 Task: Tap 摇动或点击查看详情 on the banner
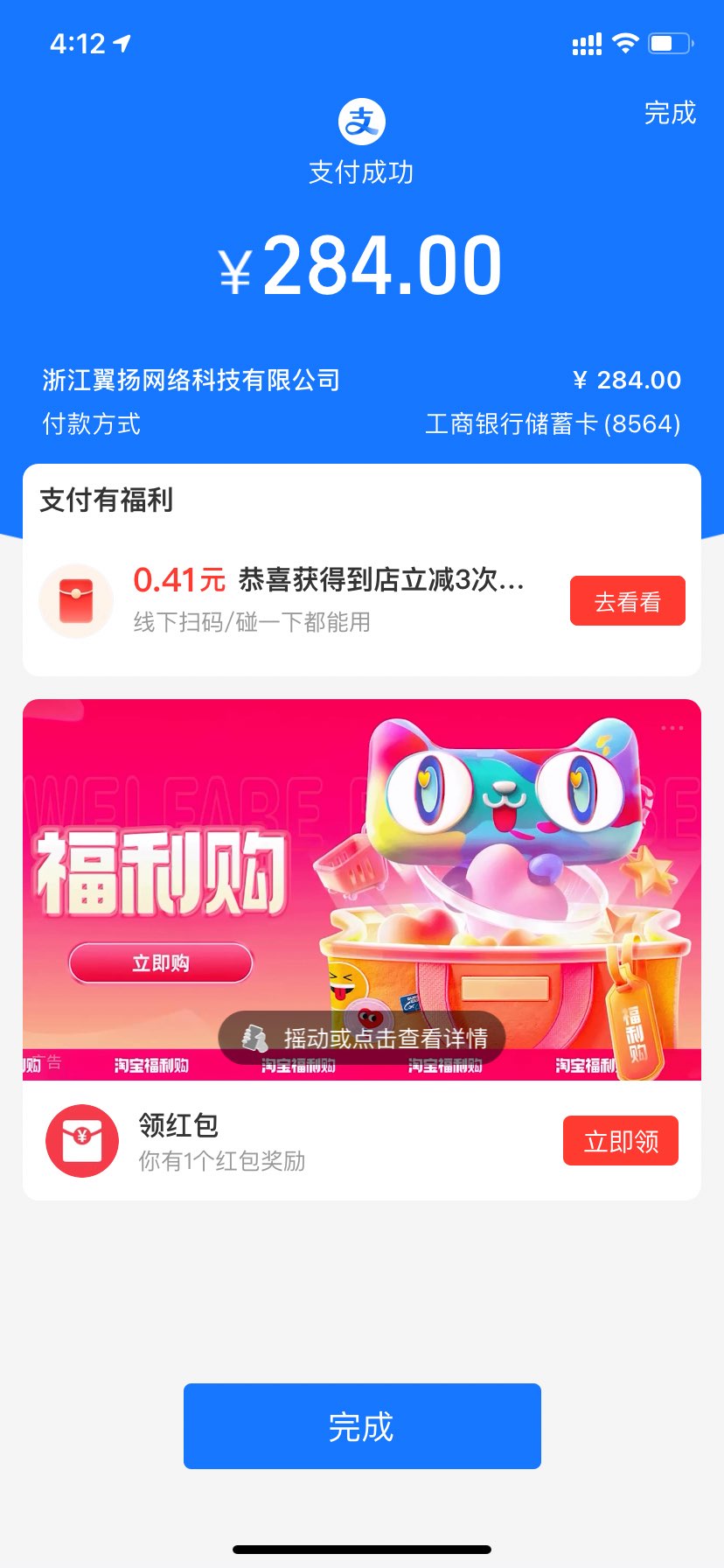pos(362,1038)
